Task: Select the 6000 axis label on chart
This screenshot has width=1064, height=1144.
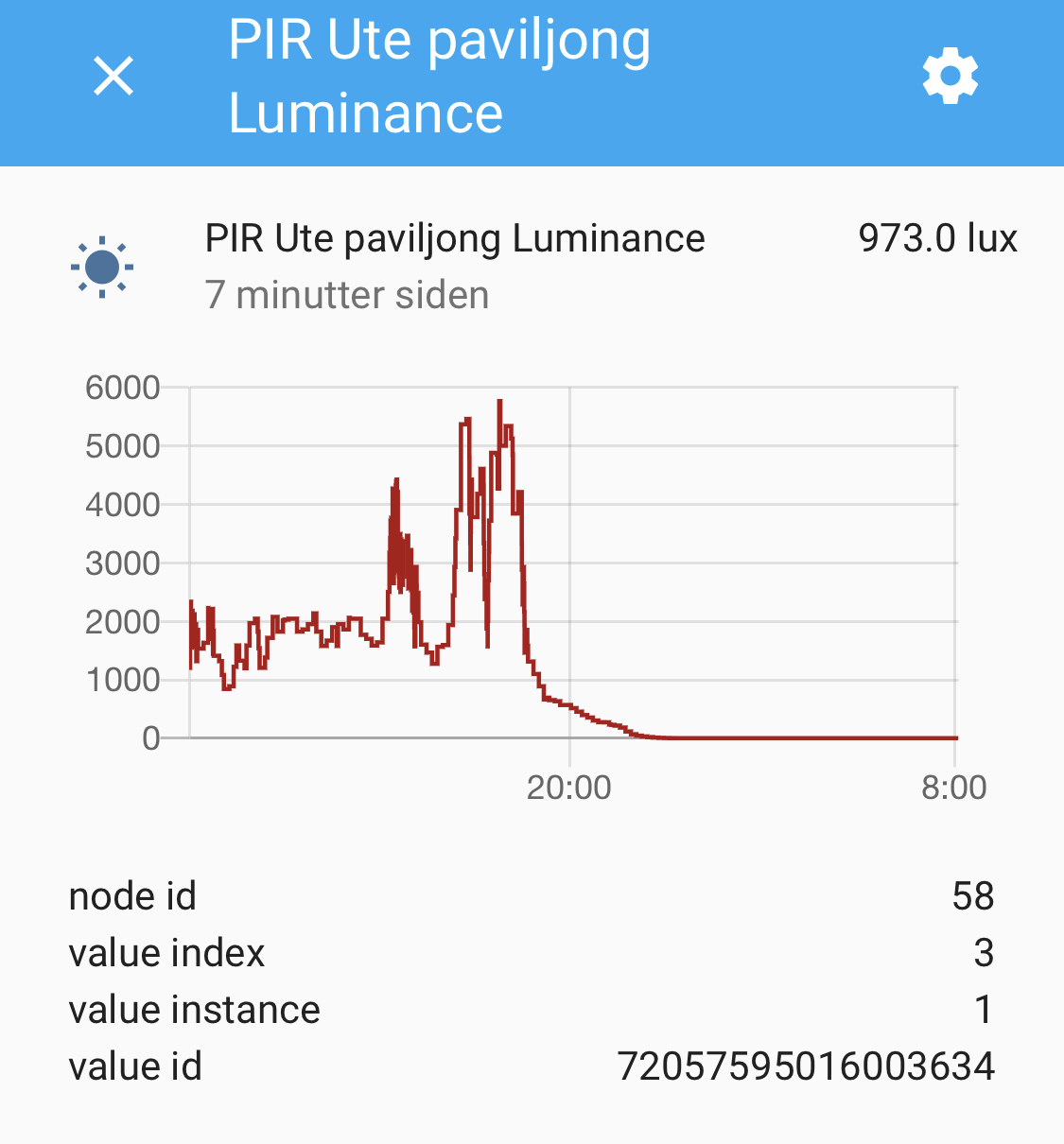Action: pos(123,388)
